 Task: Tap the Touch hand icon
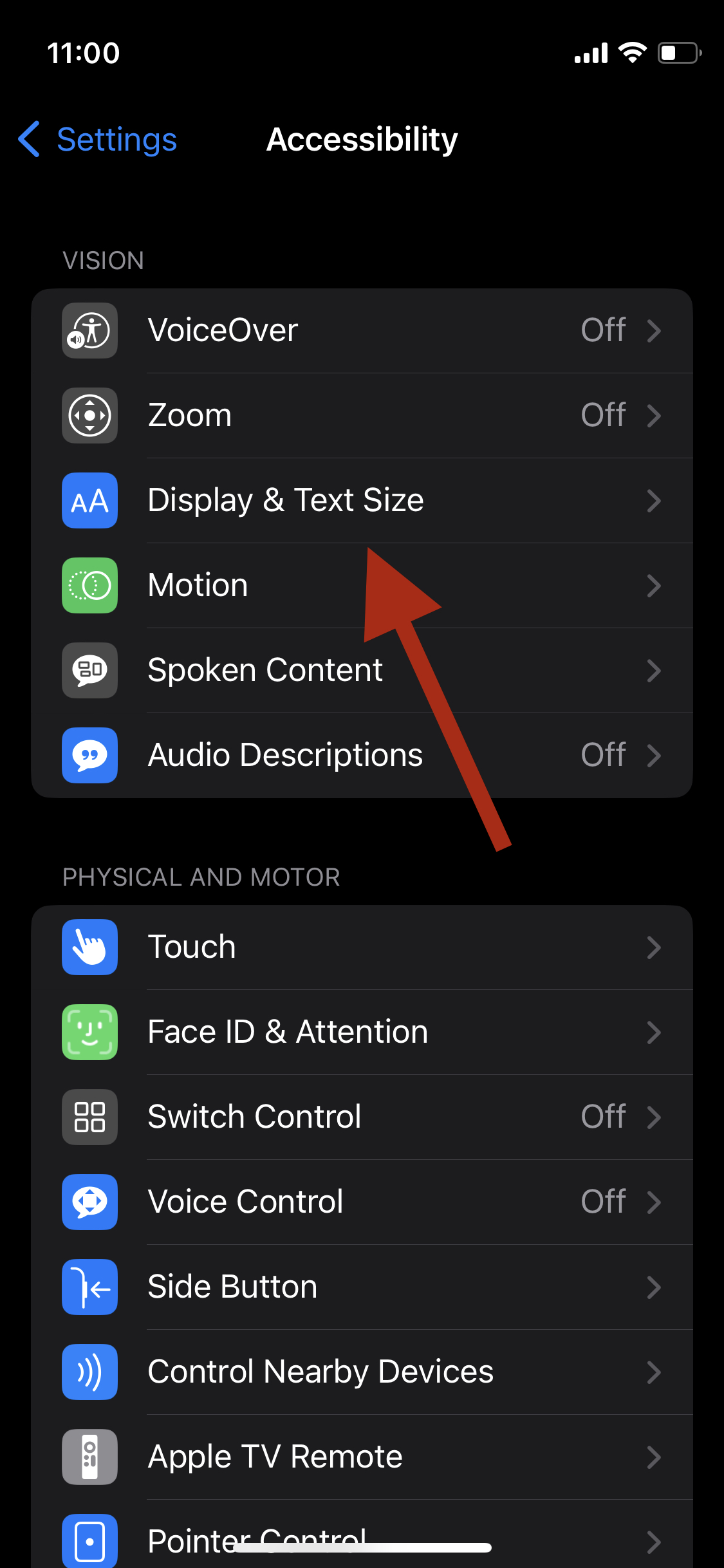pos(89,947)
